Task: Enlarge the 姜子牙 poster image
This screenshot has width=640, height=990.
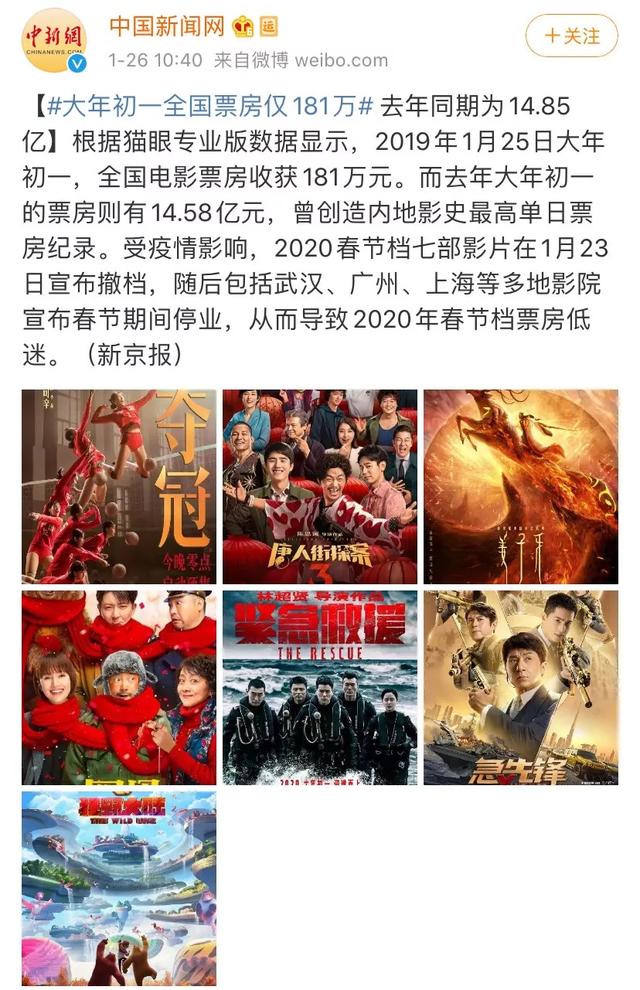Action: coord(521,486)
